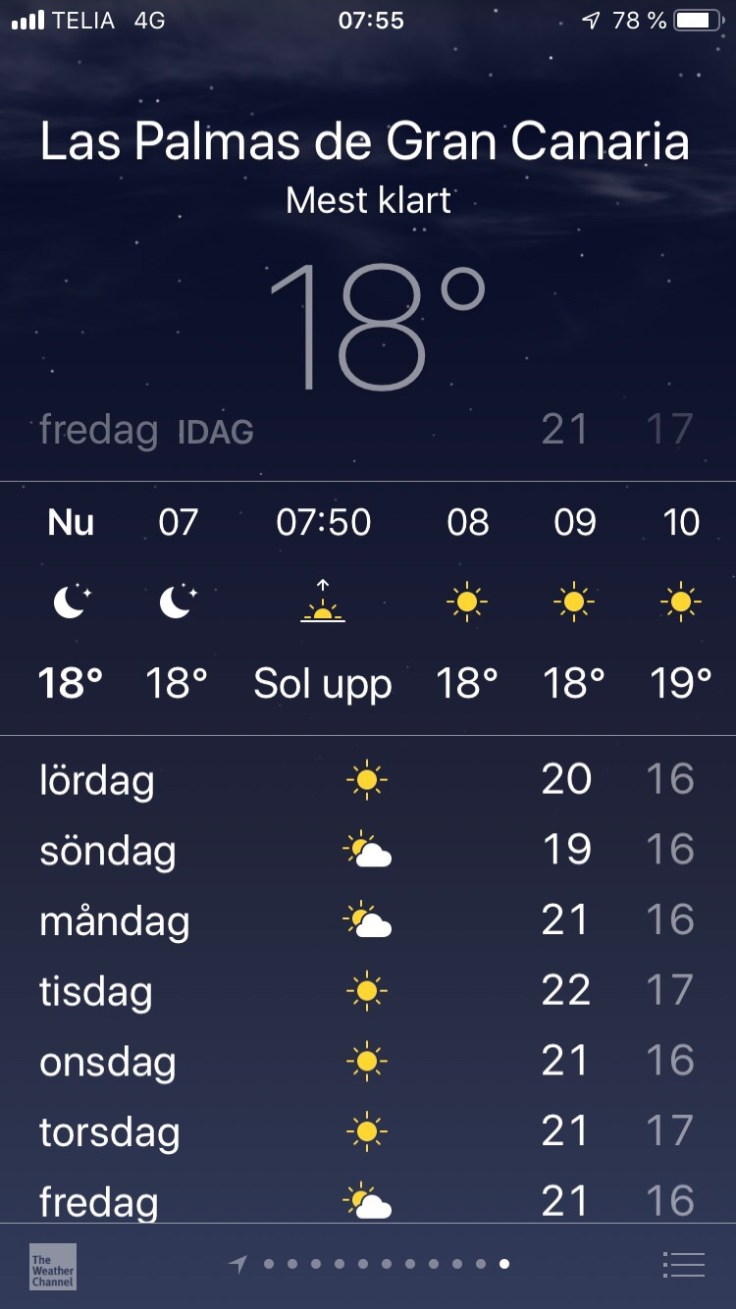The height and width of the screenshot is (1309, 736).
Task: Open the city list menu
Action: coord(684,1264)
